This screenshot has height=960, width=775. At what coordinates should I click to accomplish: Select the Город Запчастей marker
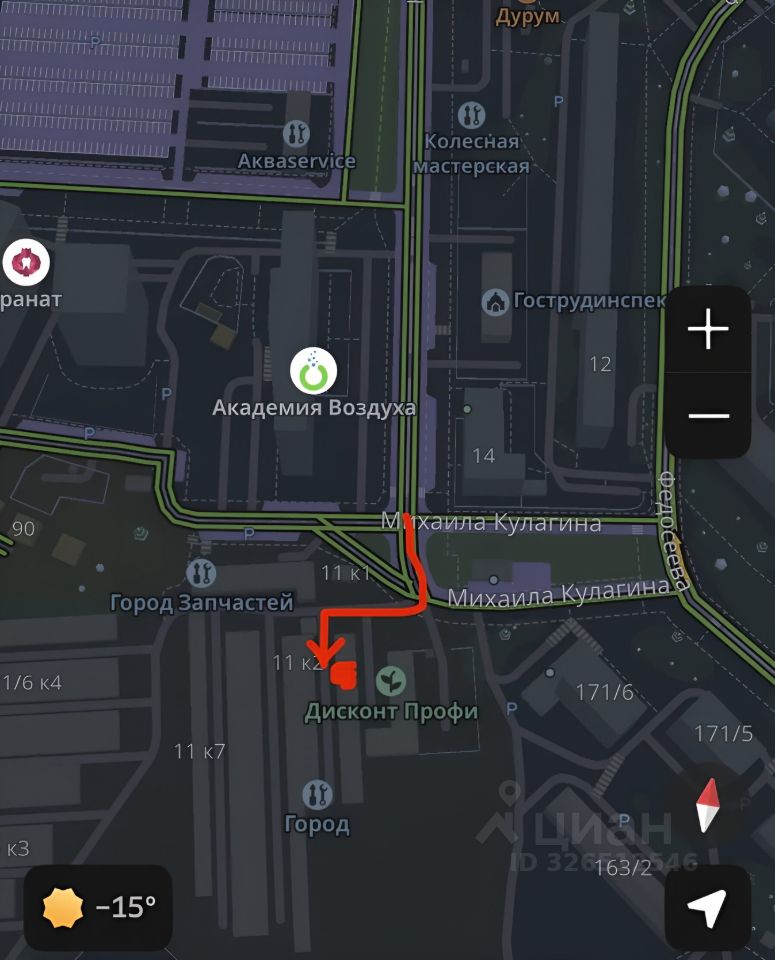pyautogui.click(x=201, y=573)
